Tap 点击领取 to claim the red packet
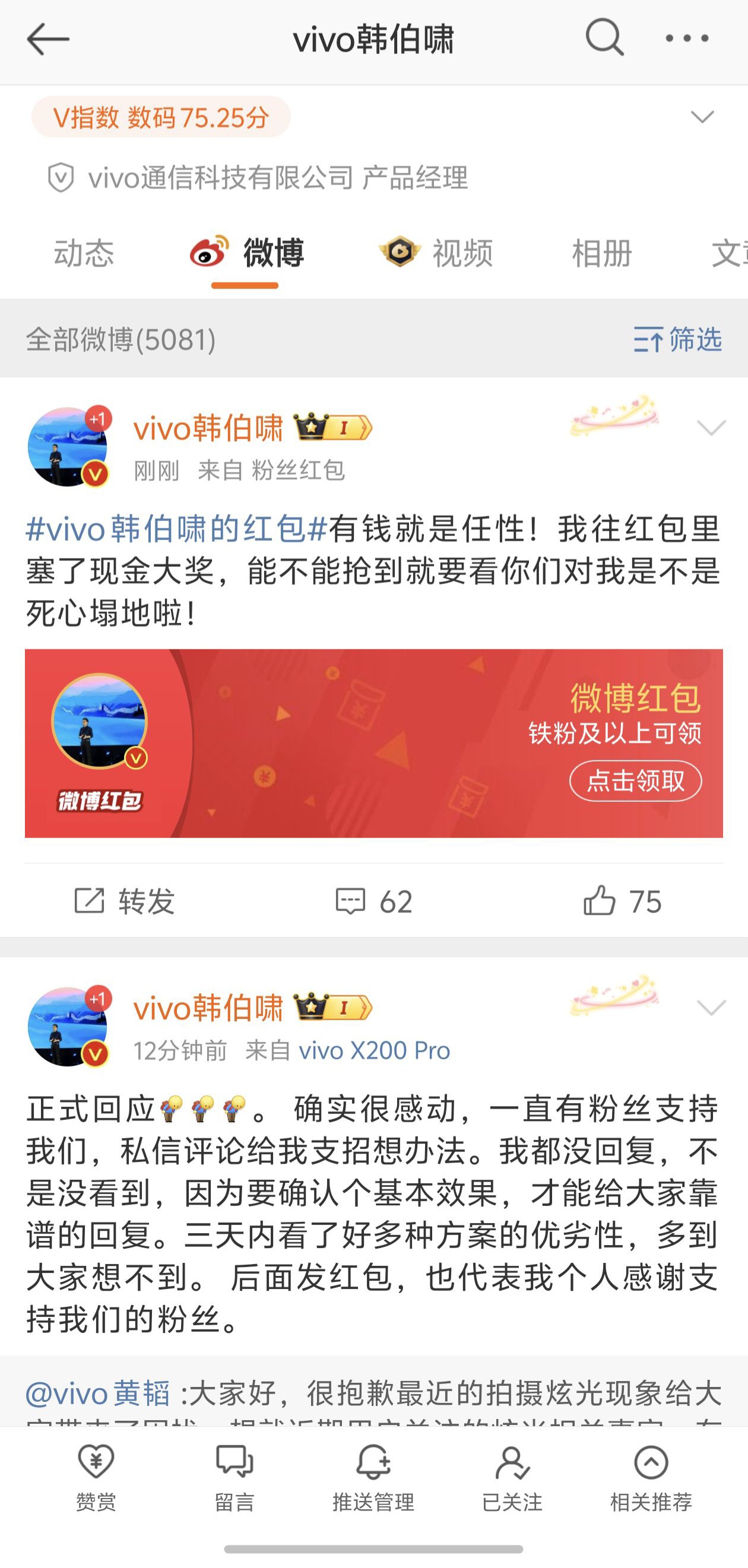 click(x=635, y=781)
